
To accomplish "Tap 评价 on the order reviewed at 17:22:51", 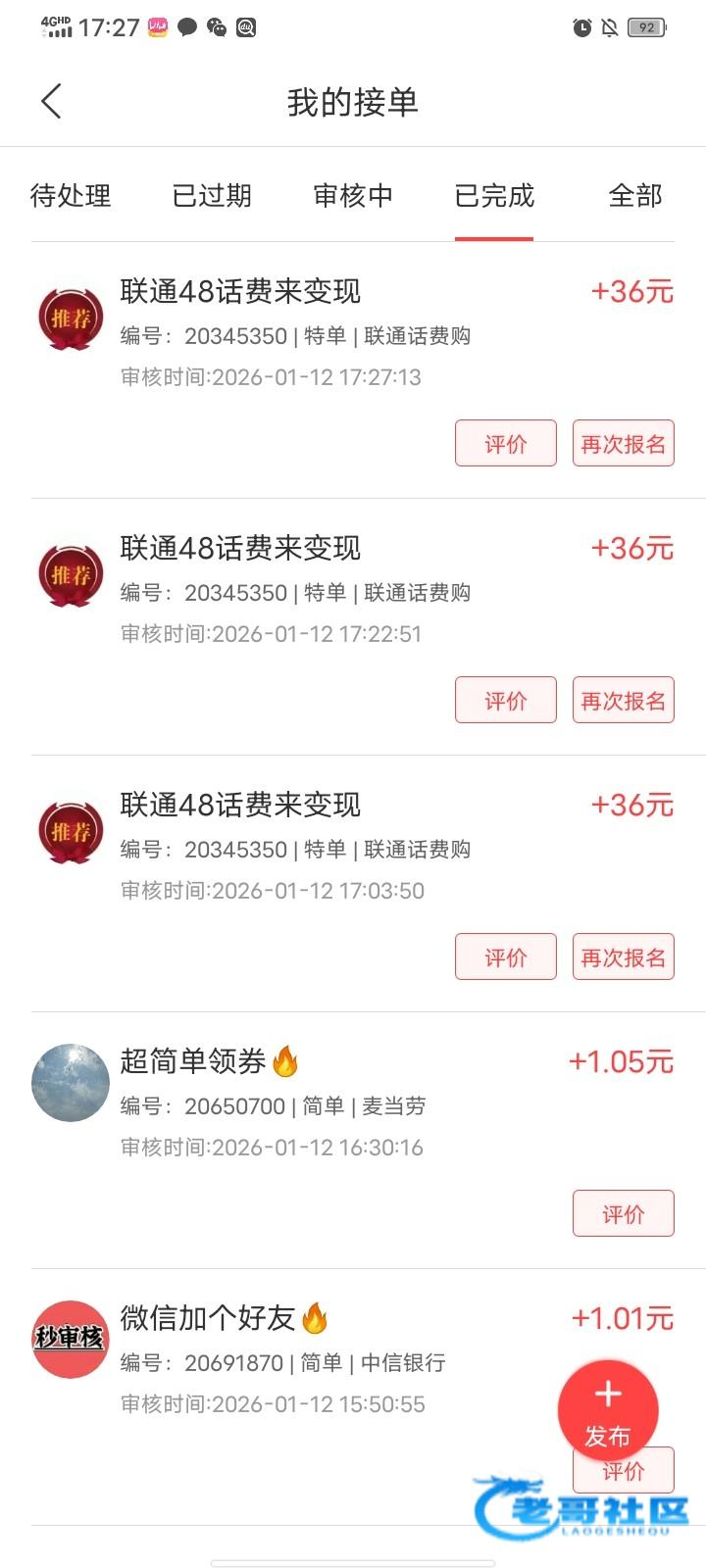I will pos(506,700).
